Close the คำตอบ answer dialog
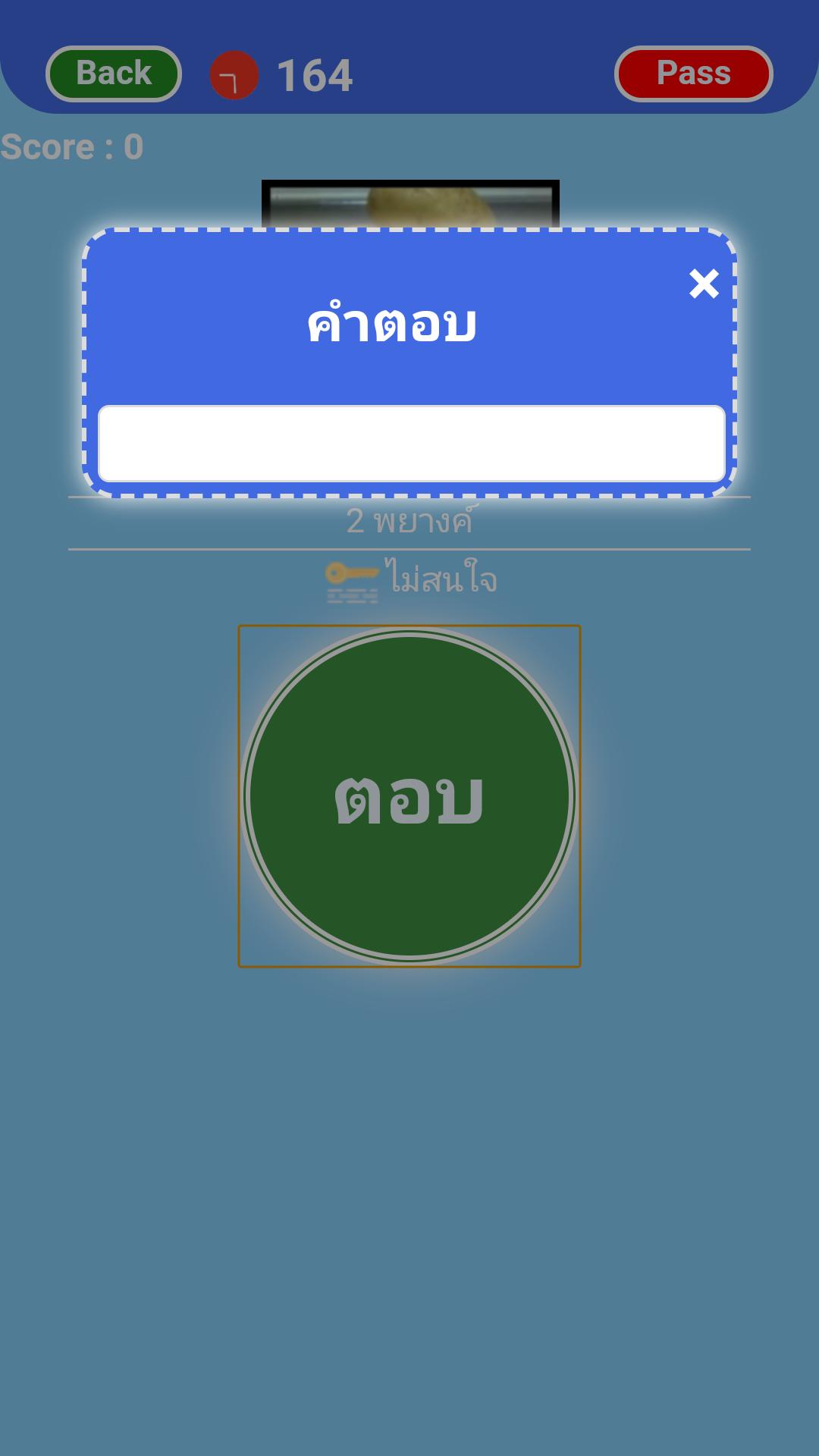 pyautogui.click(x=704, y=284)
